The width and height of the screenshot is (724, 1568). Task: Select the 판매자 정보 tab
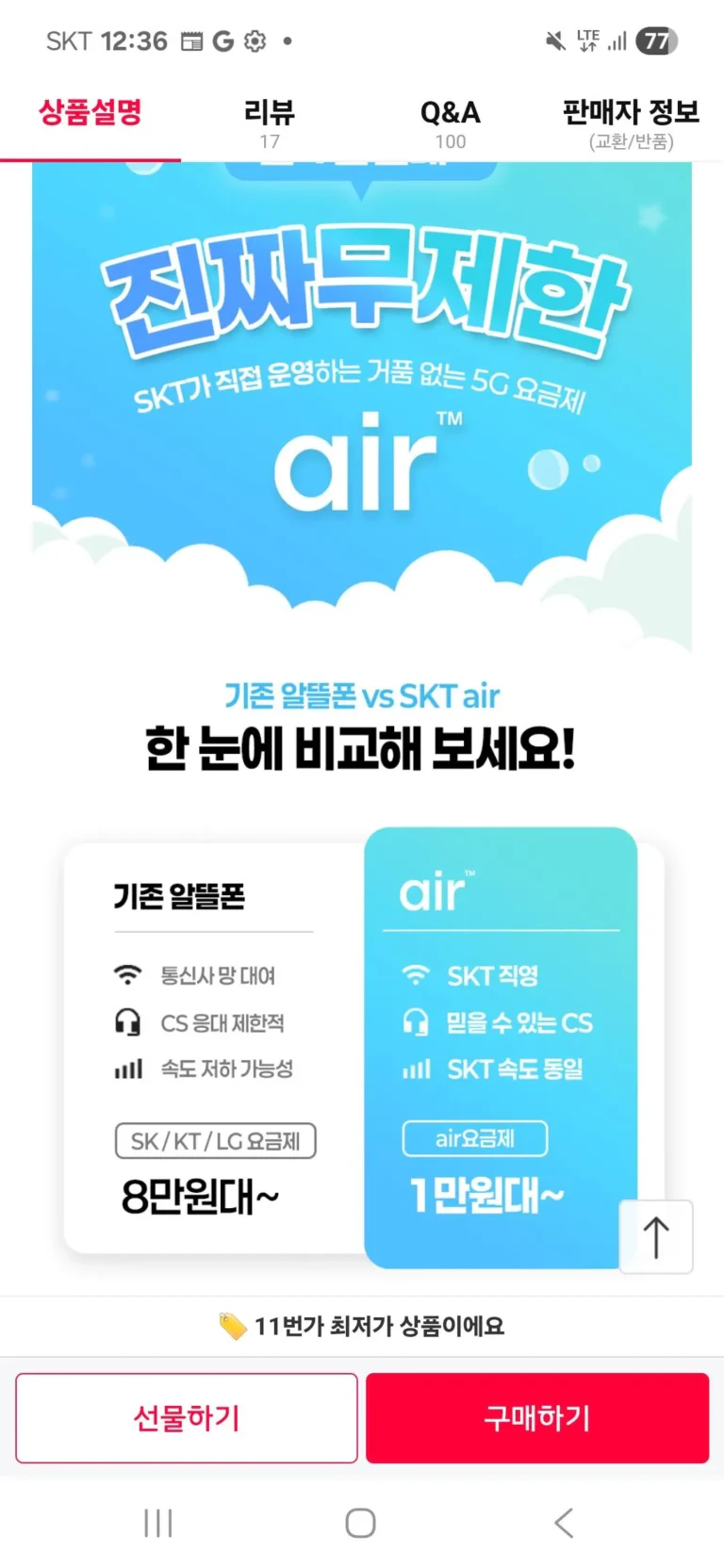tap(631, 123)
